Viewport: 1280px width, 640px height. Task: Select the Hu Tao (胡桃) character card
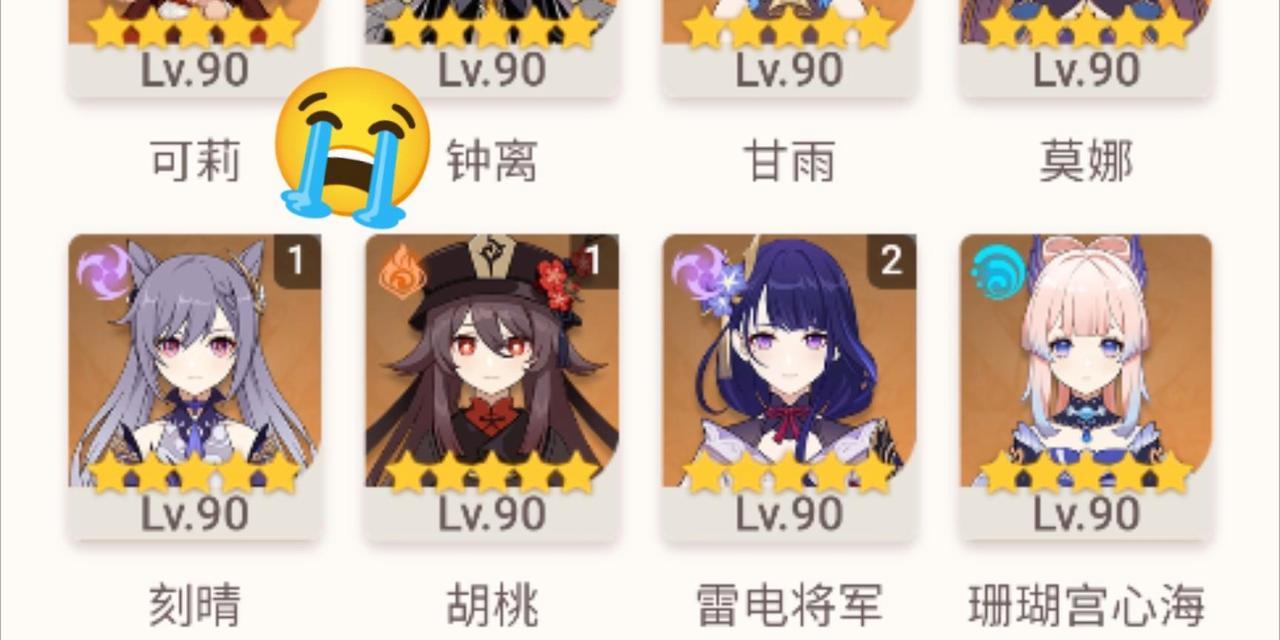click(491, 385)
